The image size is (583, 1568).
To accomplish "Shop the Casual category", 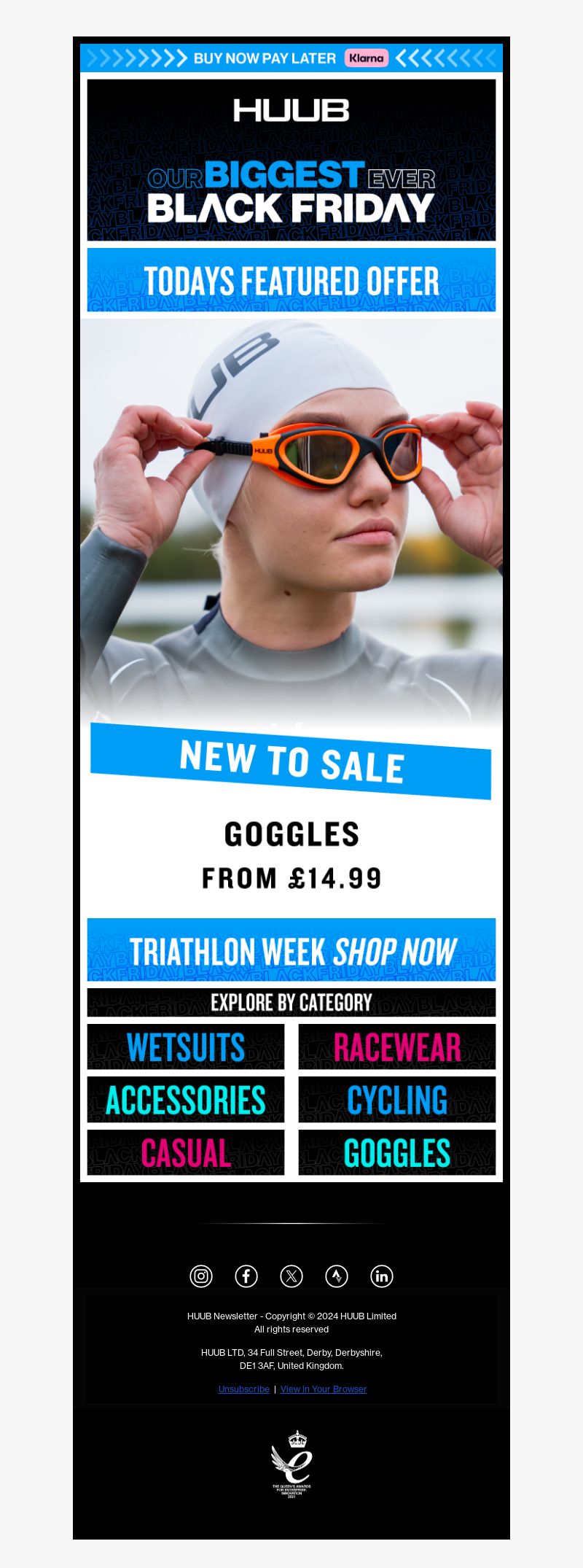I will click(x=186, y=1152).
